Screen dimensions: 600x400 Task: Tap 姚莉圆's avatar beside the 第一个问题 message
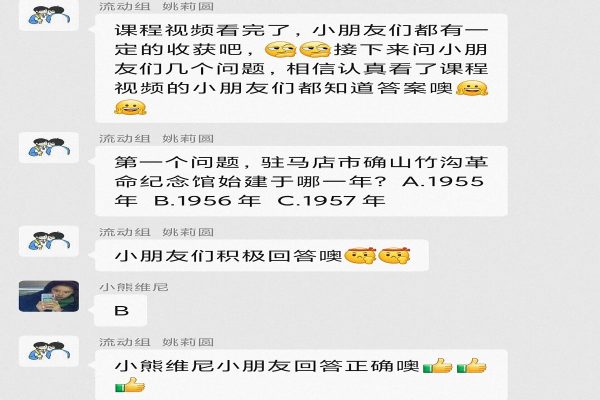coord(49,151)
